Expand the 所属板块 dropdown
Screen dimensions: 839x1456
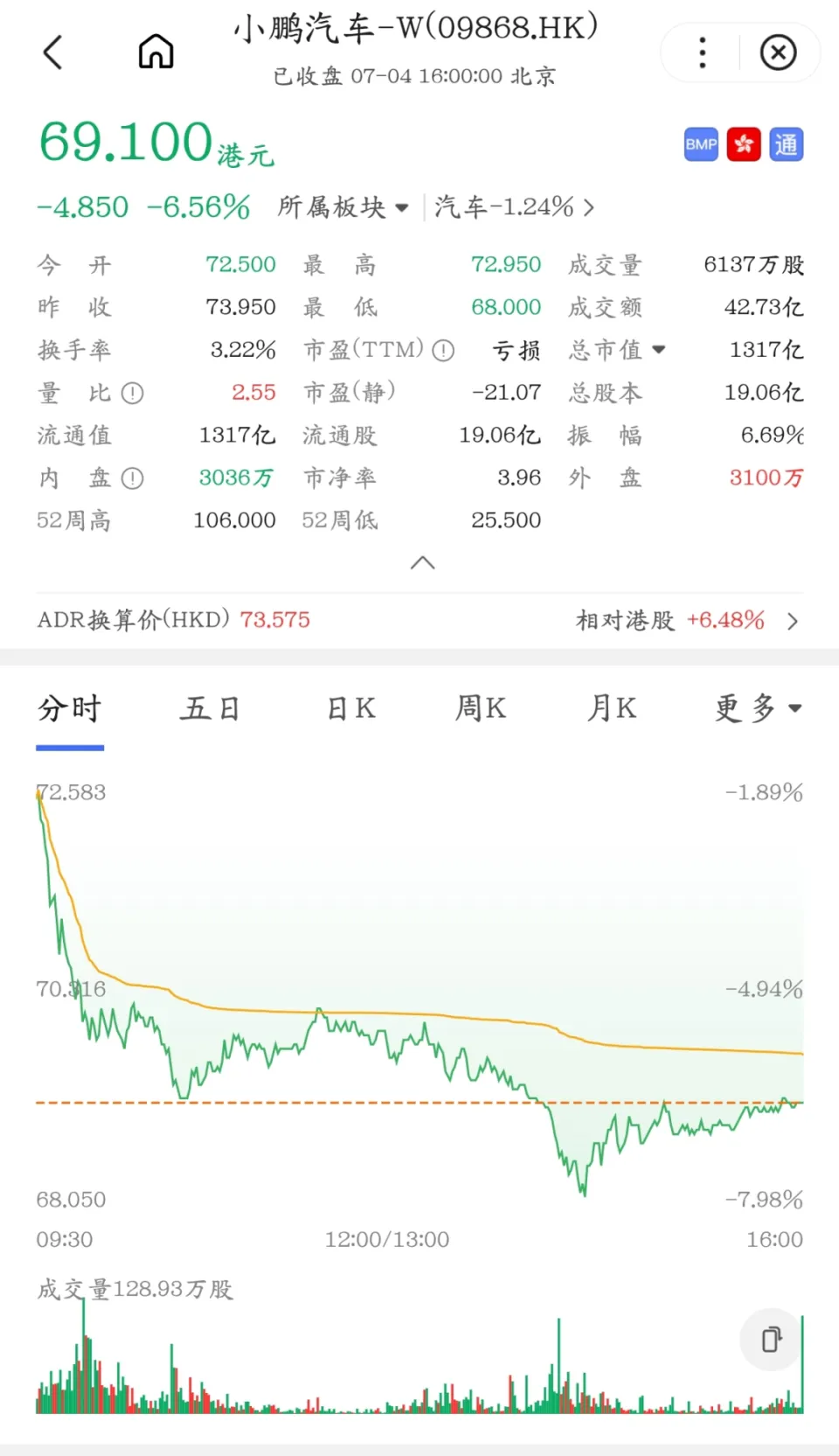pyautogui.click(x=343, y=207)
